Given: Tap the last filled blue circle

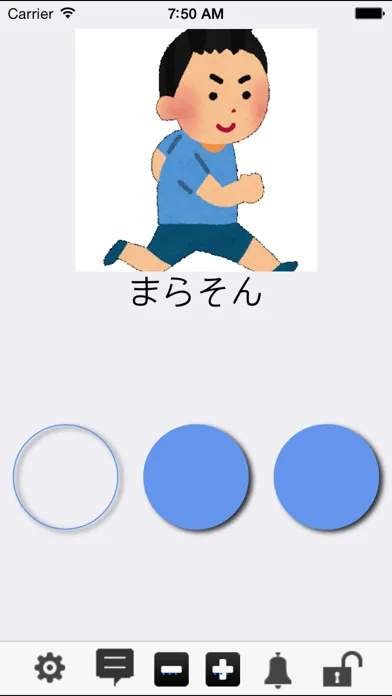Looking at the screenshot, I should pyautogui.click(x=326, y=477).
